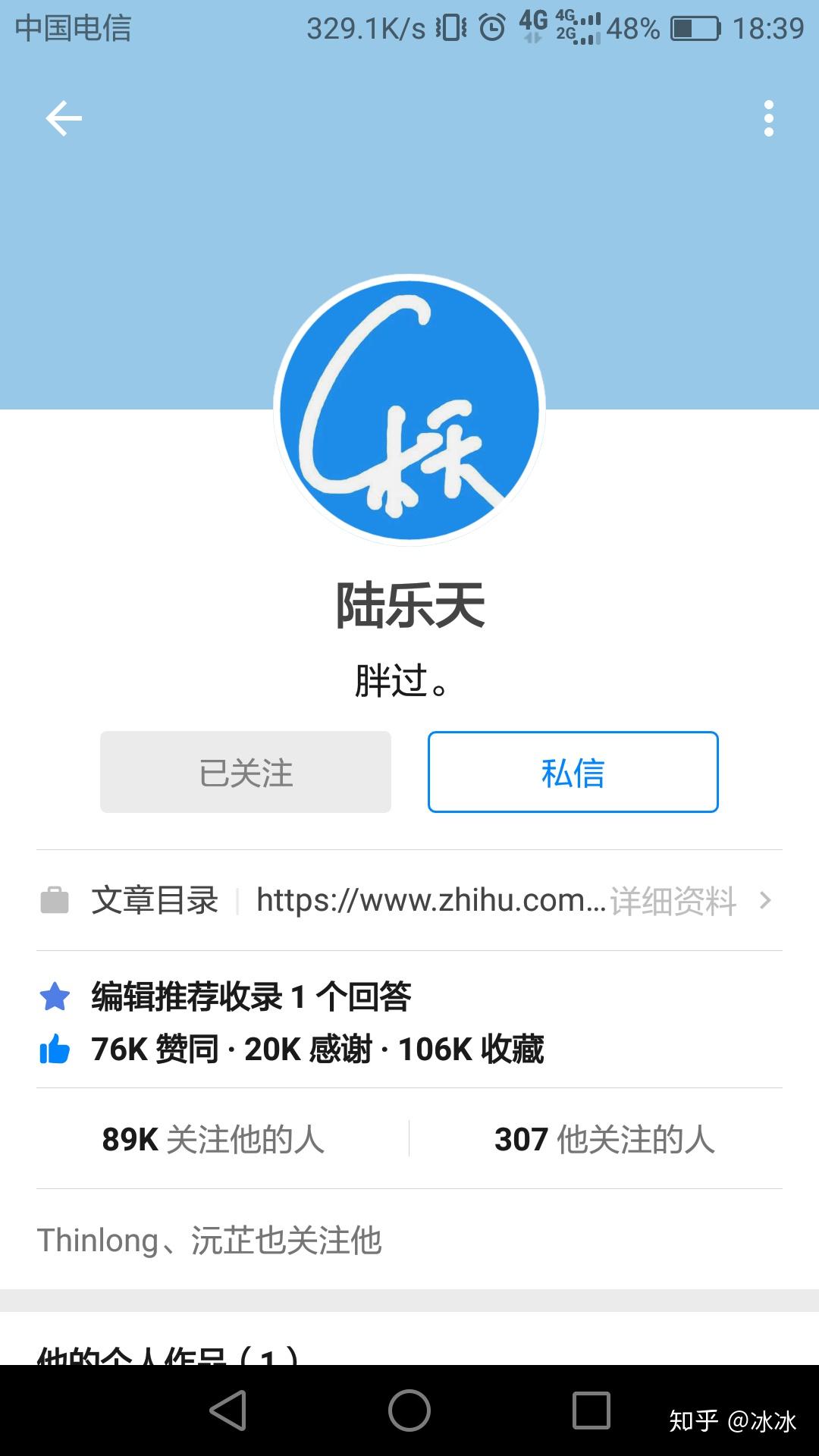Go back using the top-left arrow
The height and width of the screenshot is (1456, 819).
(64, 118)
